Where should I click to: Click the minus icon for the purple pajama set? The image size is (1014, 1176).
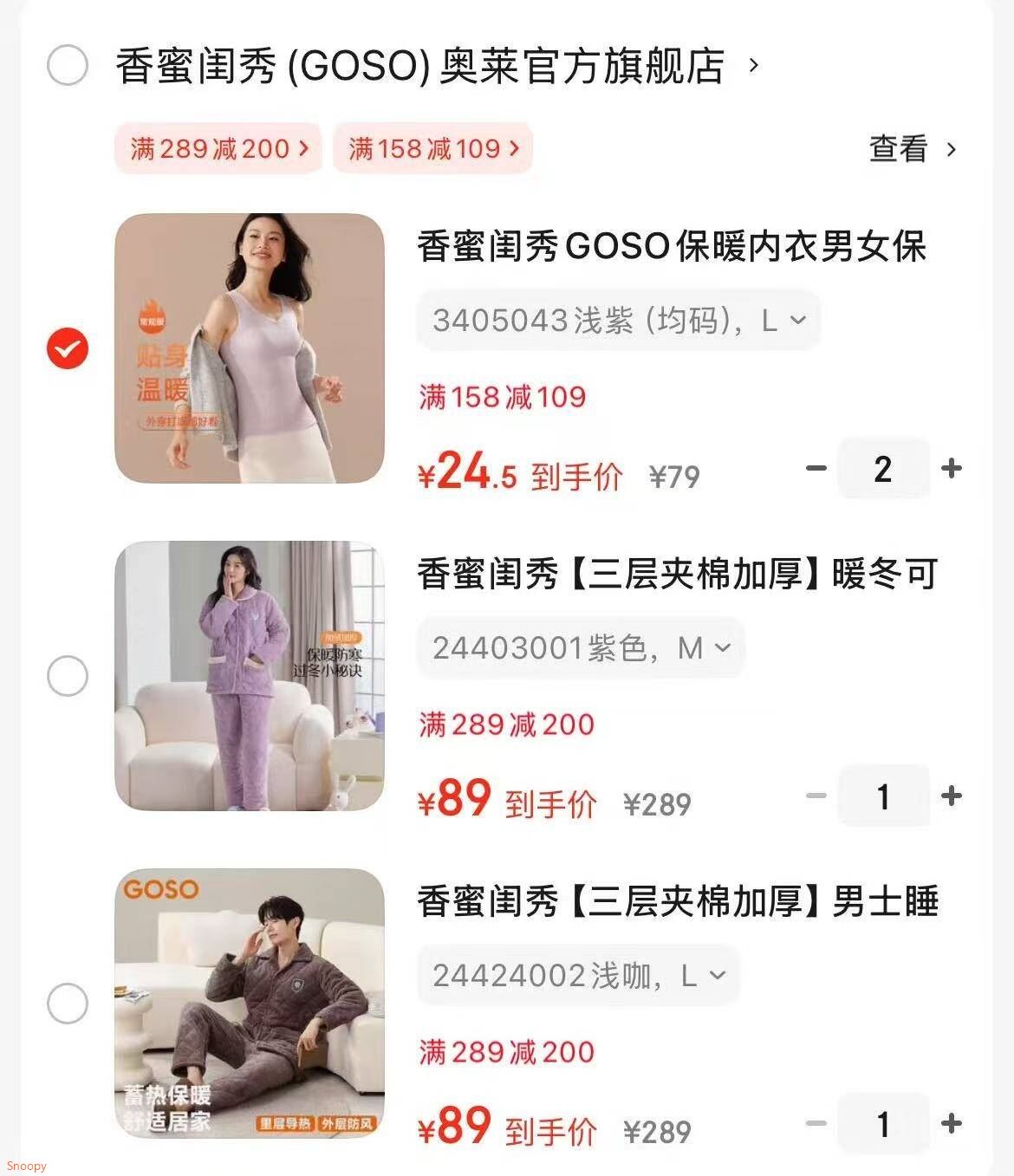(815, 796)
